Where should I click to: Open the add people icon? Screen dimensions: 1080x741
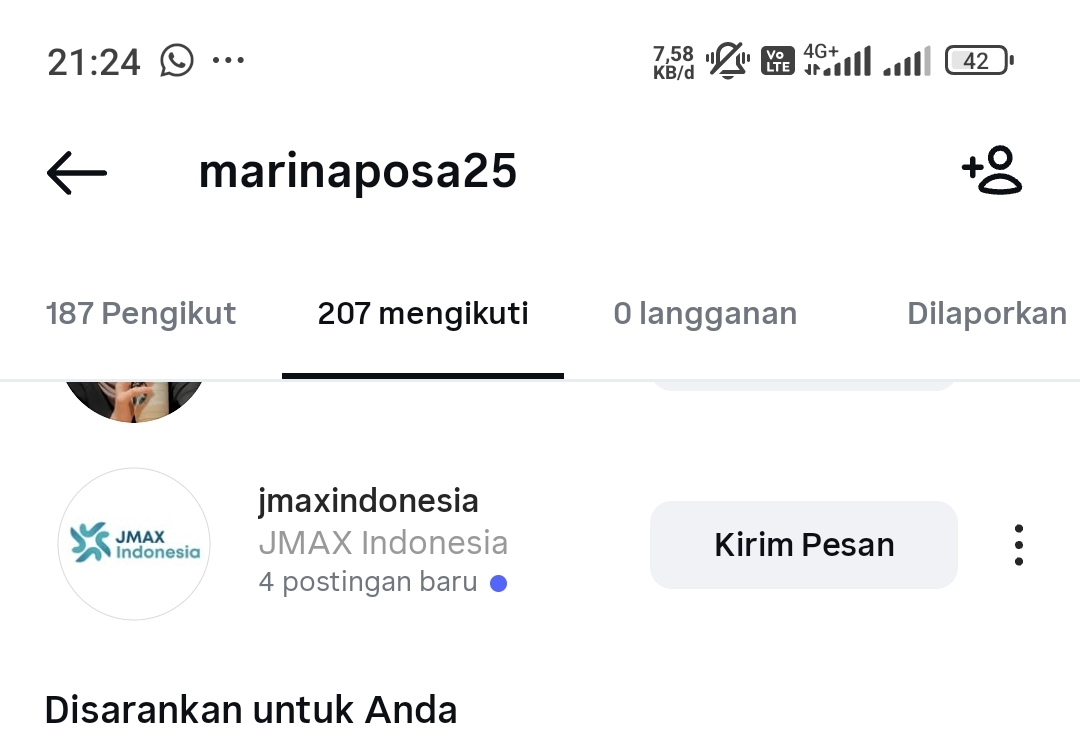coord(991,170)
